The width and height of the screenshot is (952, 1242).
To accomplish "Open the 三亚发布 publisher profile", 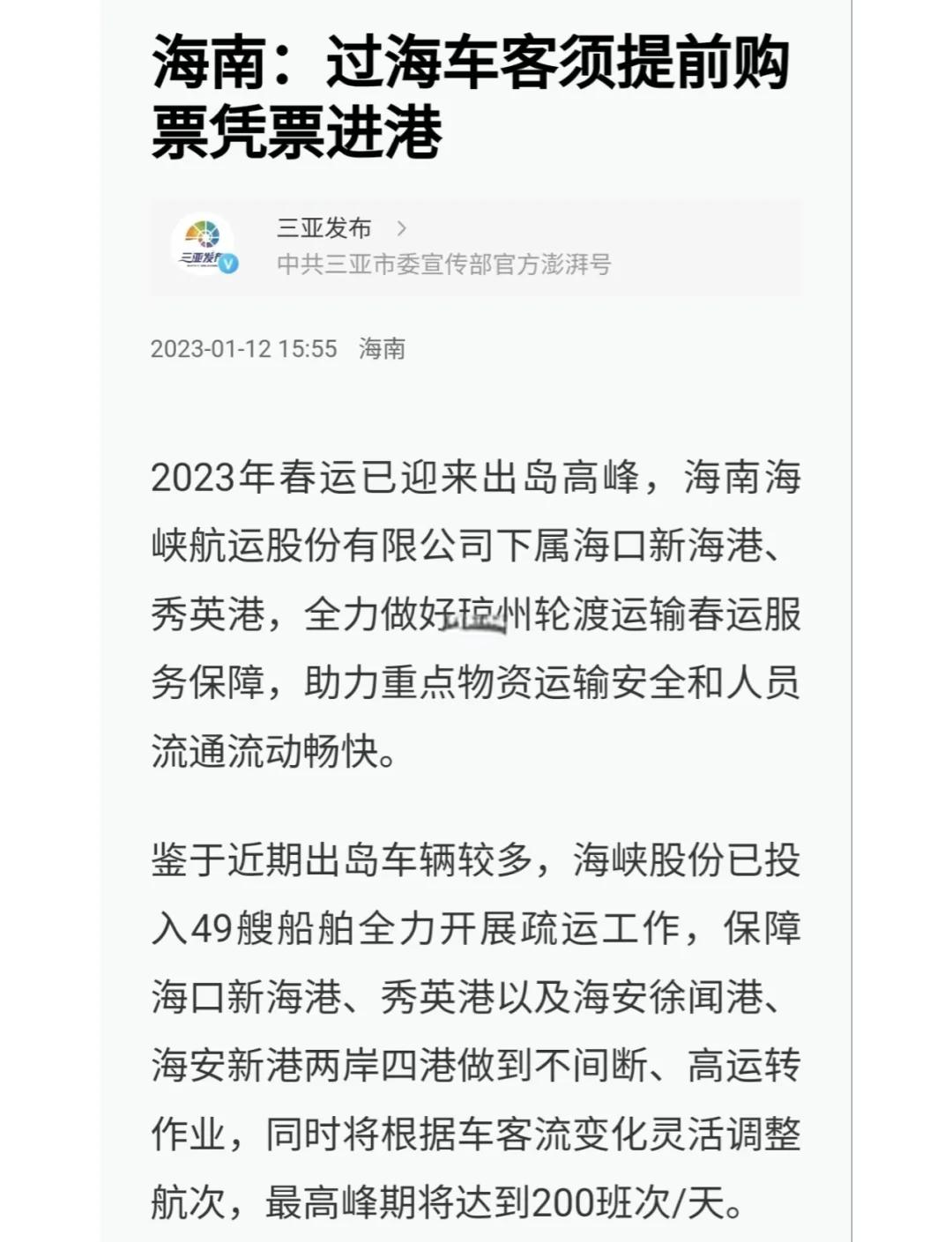I will click(322, 227).
